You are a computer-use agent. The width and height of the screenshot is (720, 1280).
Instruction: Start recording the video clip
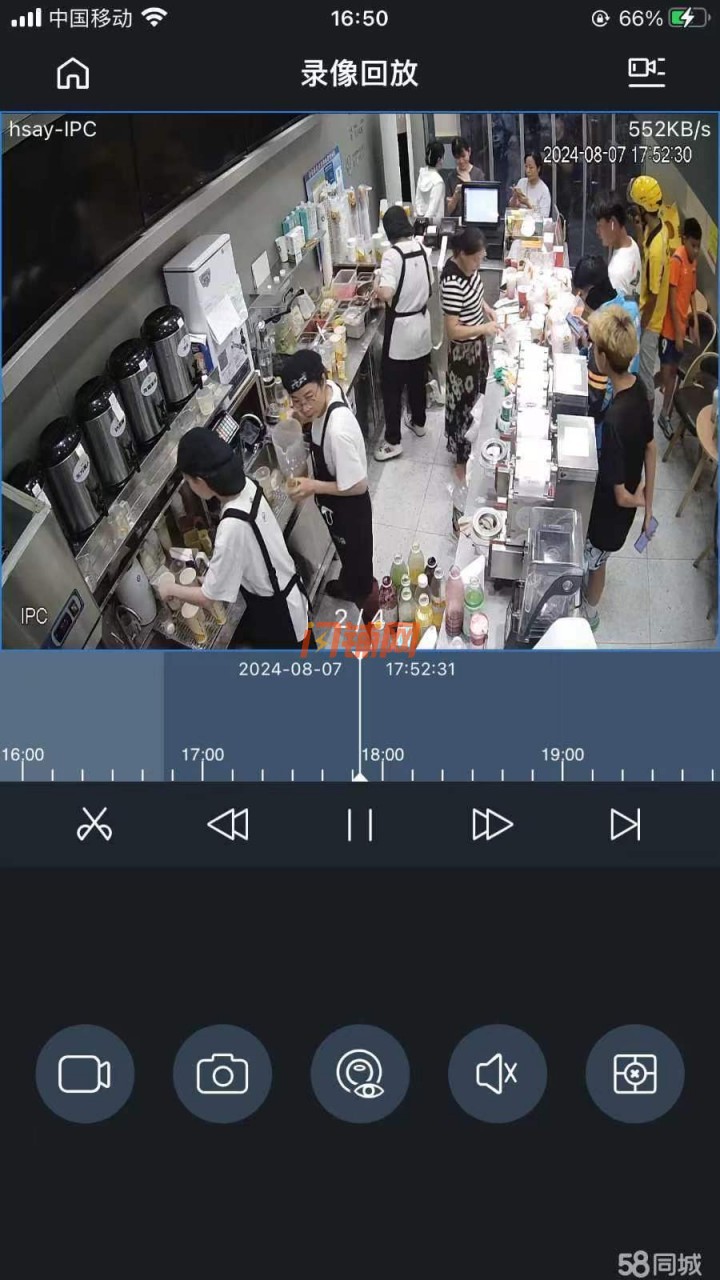pos(84,1074)
